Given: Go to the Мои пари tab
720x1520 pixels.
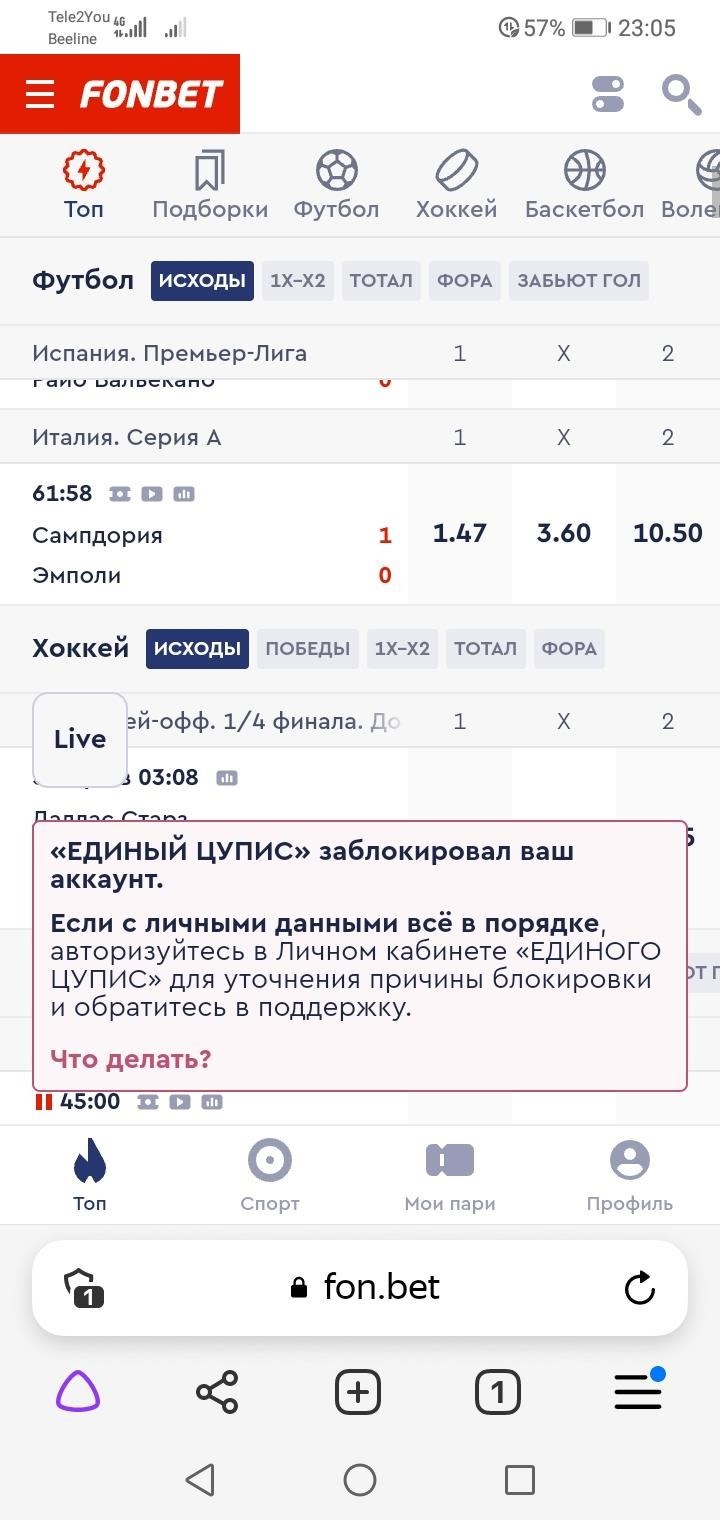Looking at the screenshot, I should pos(450,1176).
